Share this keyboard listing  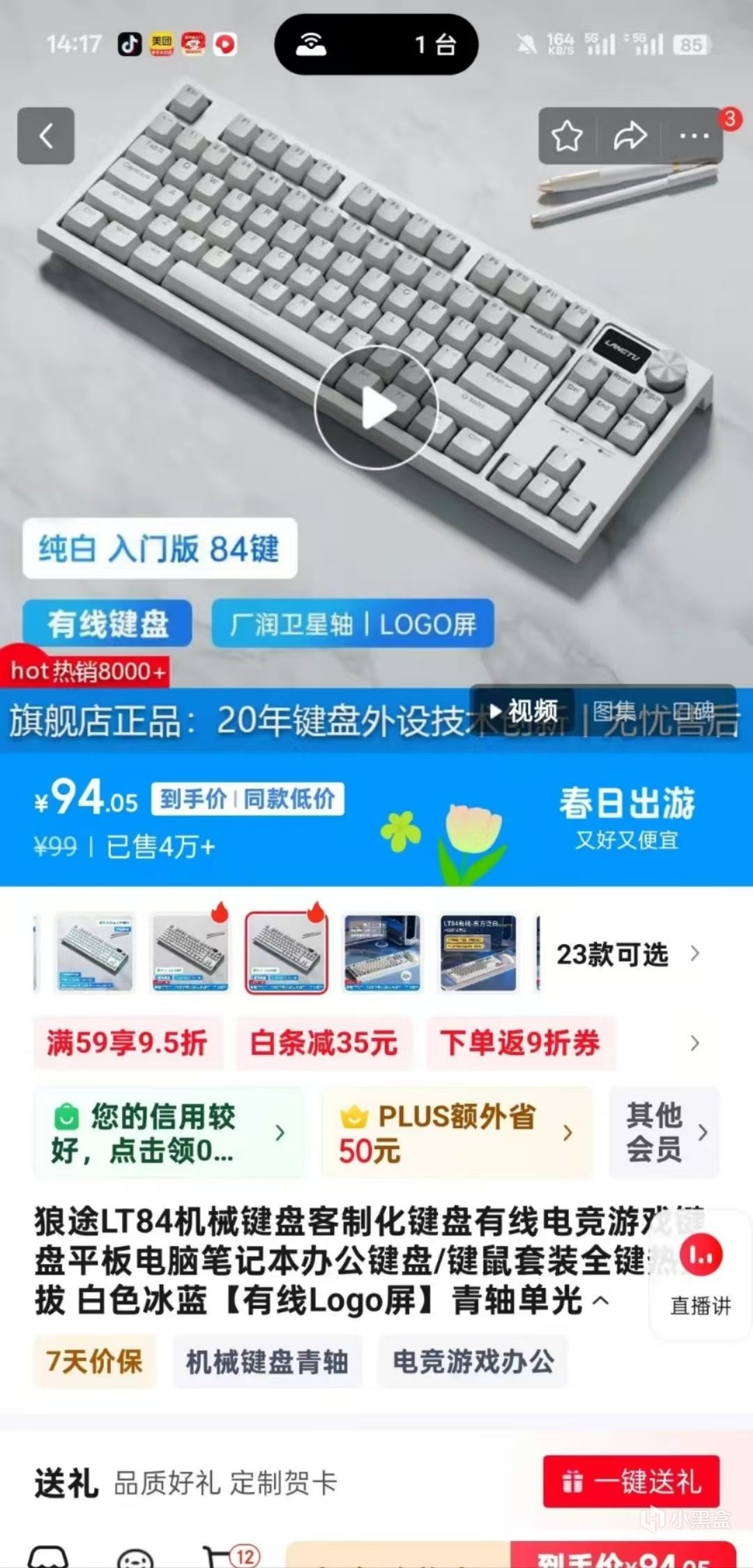point(630,136)
